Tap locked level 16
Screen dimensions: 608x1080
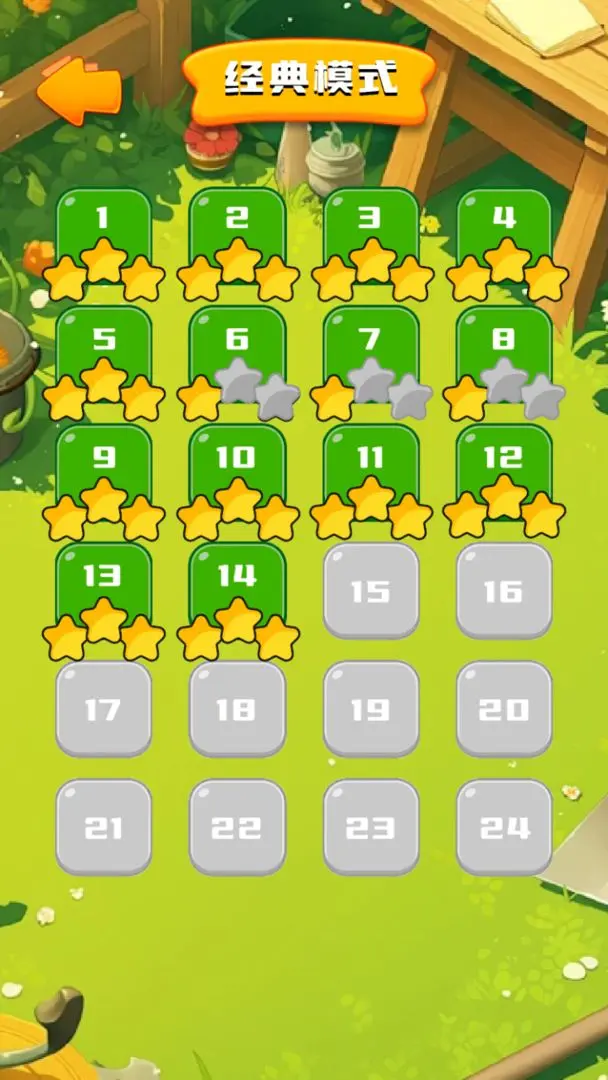505,591
